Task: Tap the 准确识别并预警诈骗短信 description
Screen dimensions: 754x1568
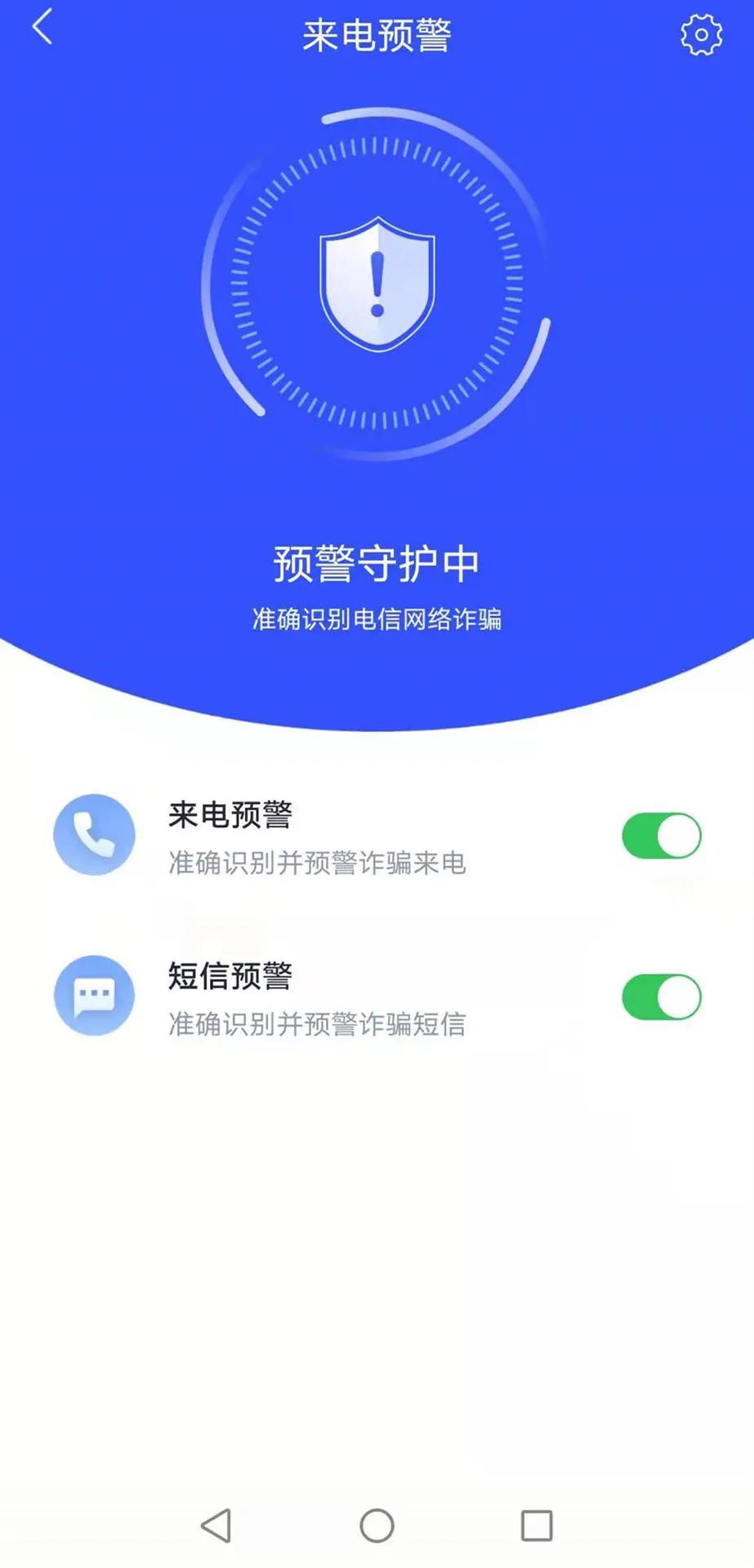Action: coord(316,1025)
